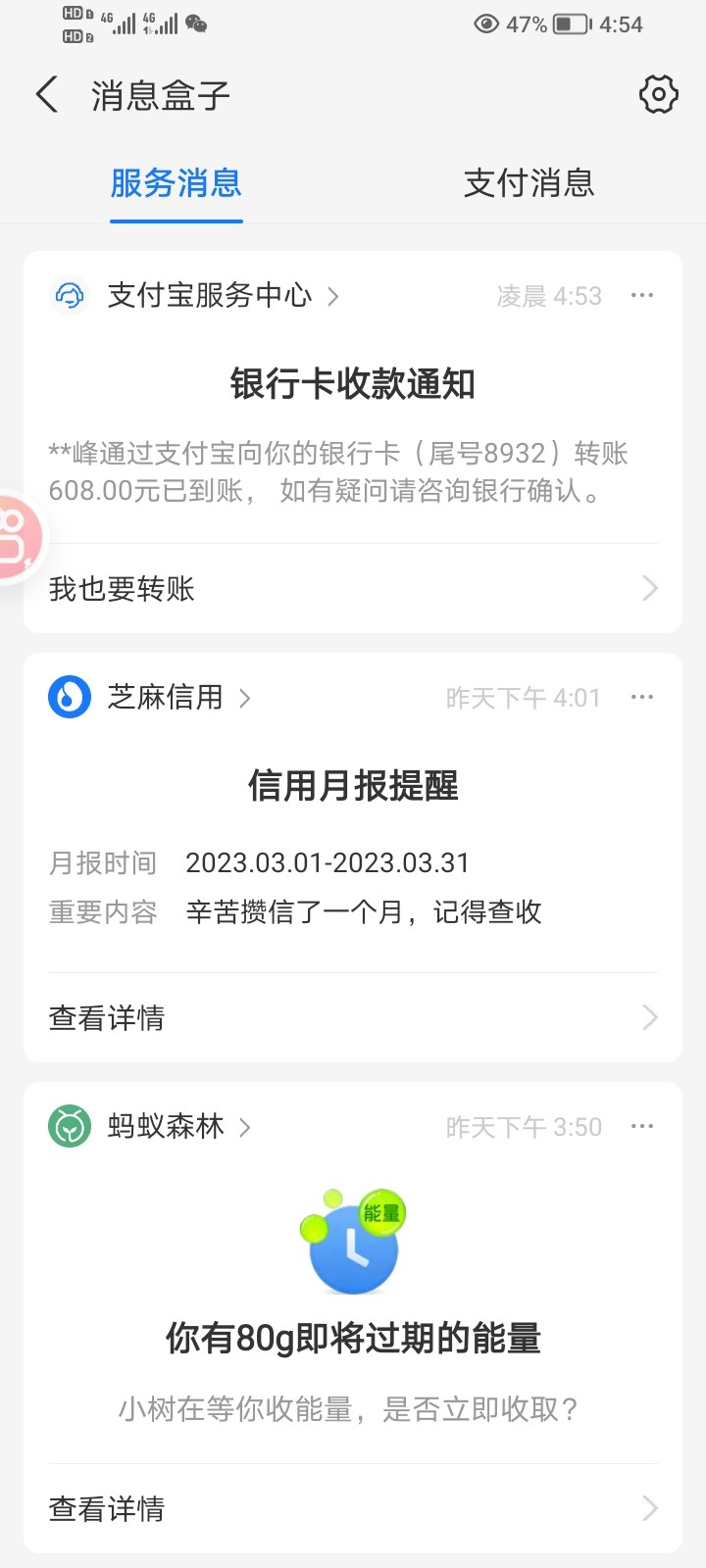
Task: Open 蚂蚁森林 sender page
Action: [165, 1127]
